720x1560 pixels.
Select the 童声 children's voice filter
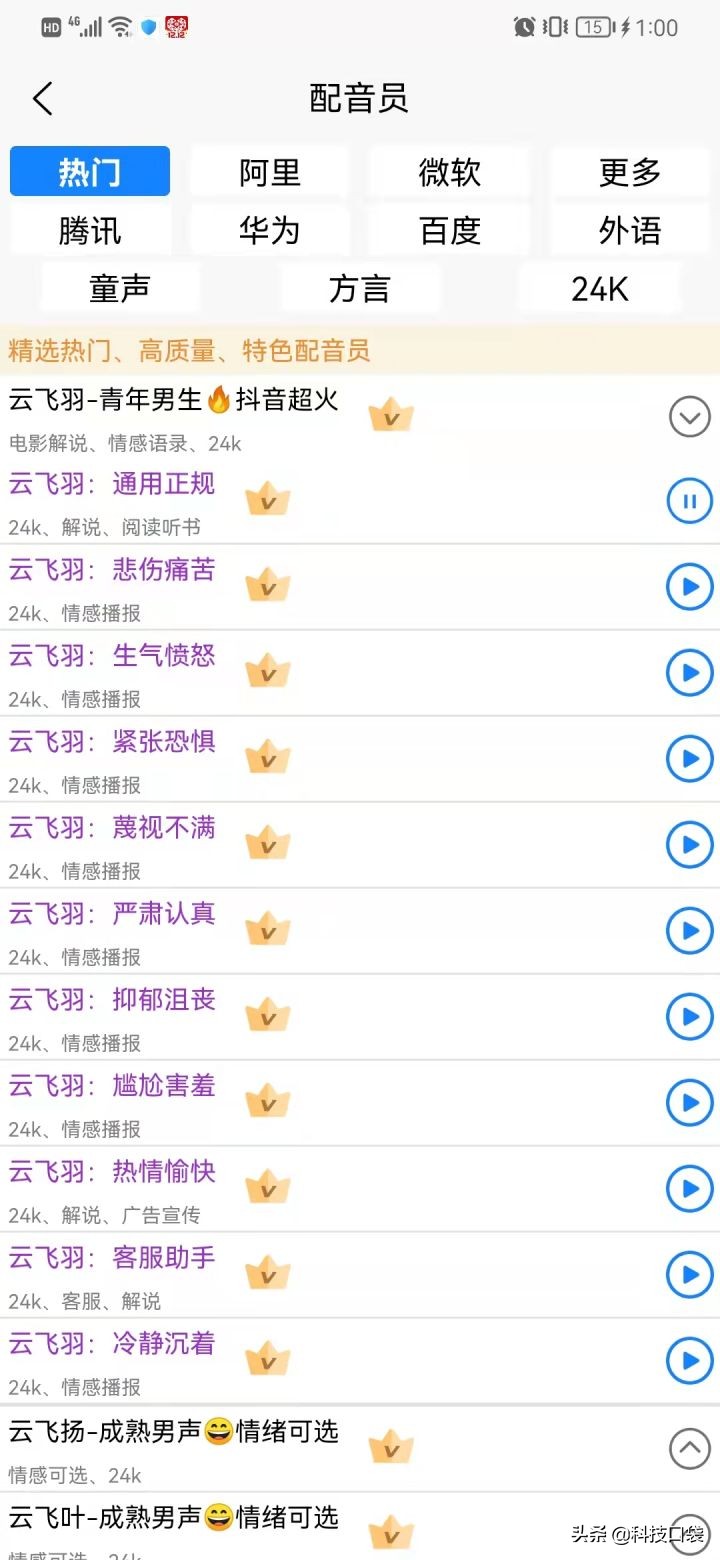(120, 288)
